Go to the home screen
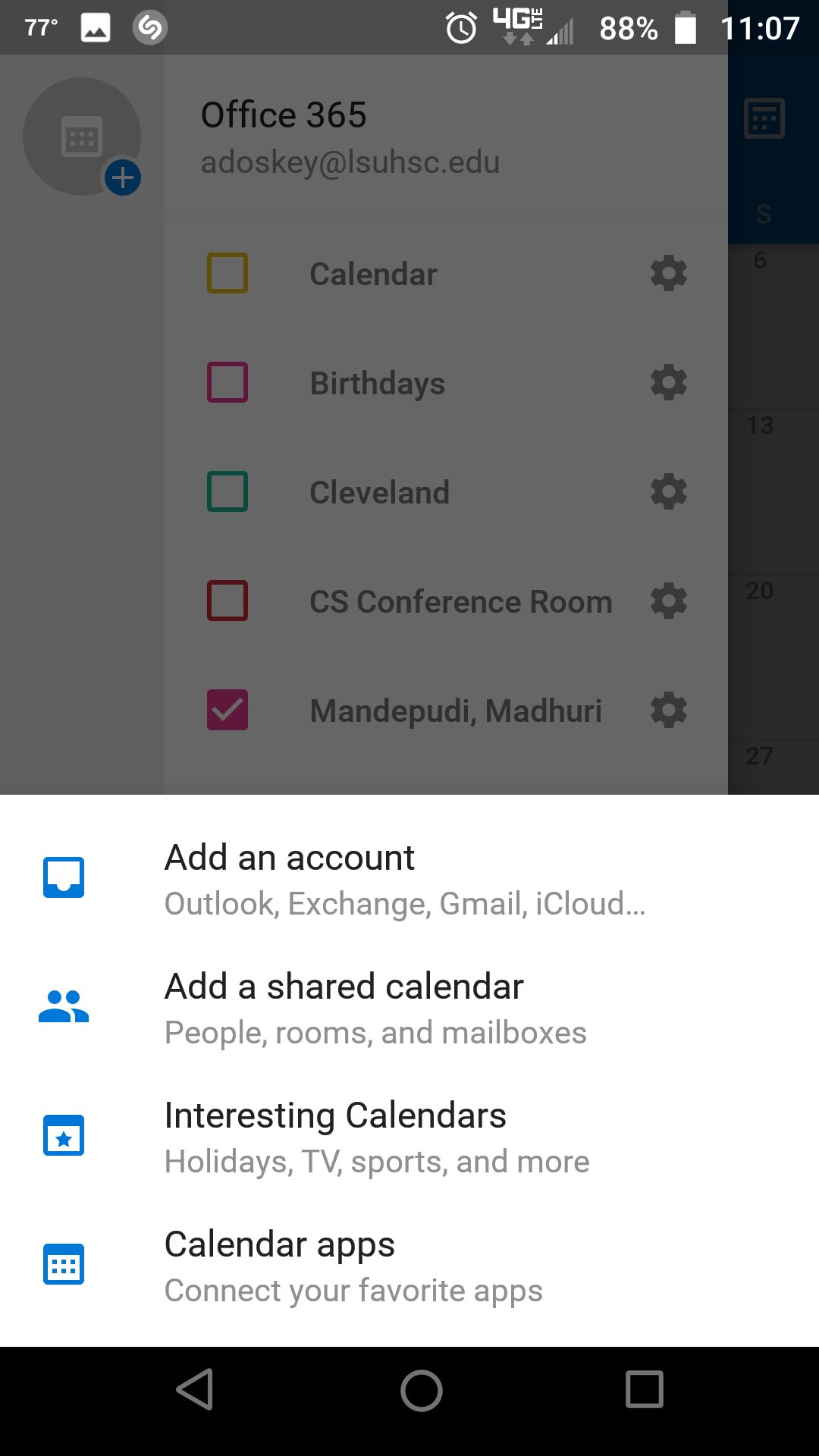Viewport: 819px width, 1456px height. 421,1390
